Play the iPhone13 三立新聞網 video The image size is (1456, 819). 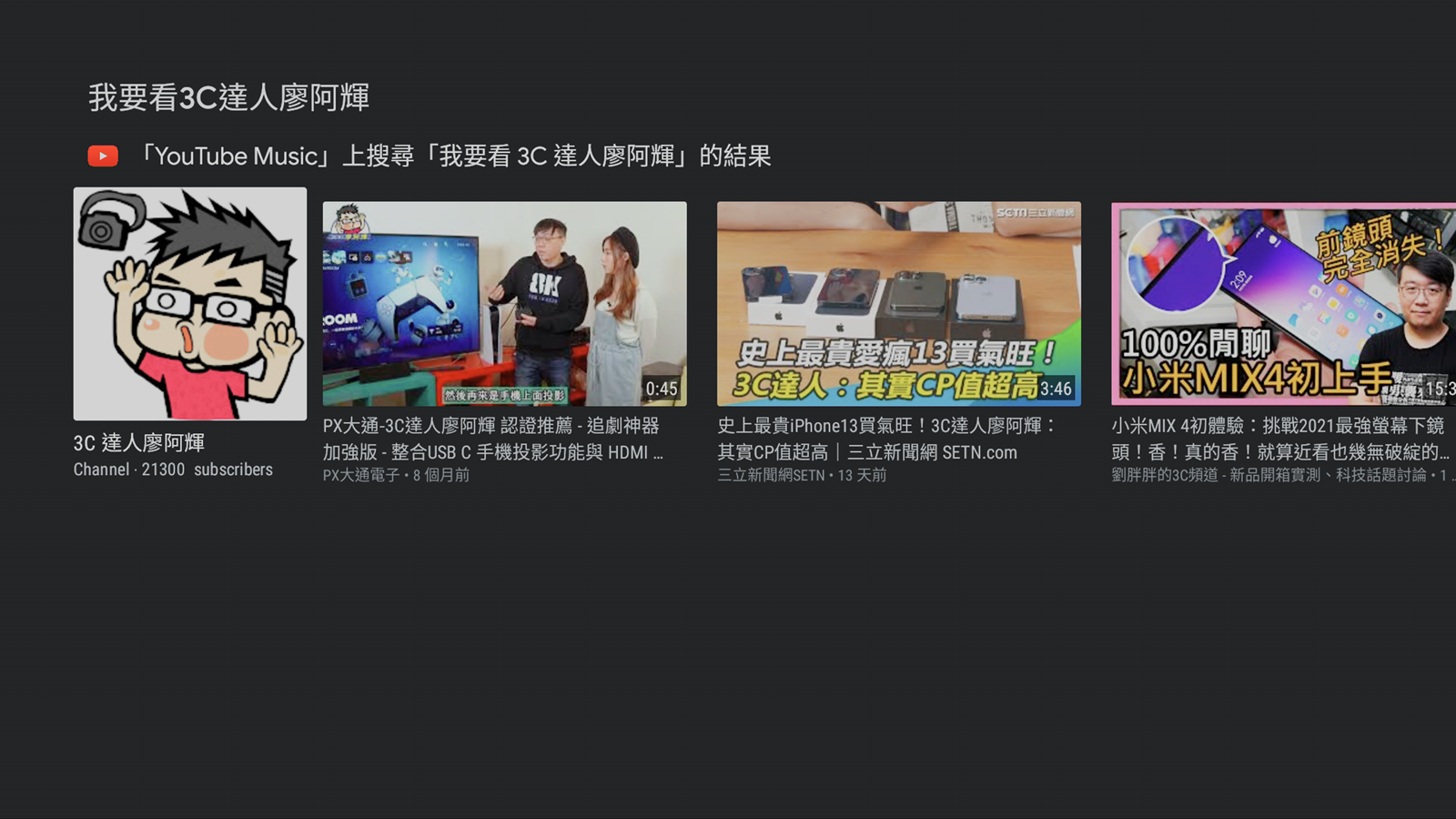point(898,304)
